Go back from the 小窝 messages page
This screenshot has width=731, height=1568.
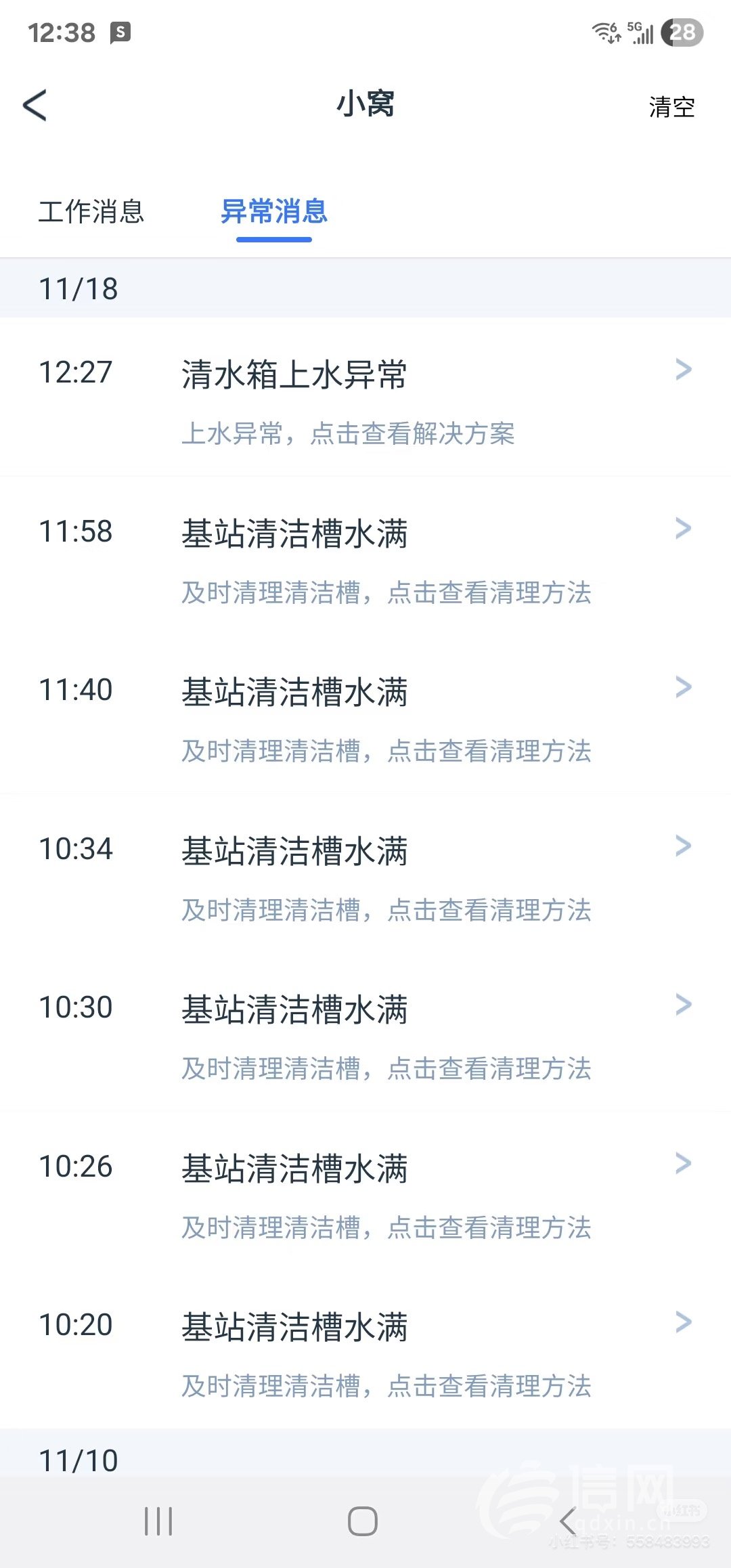[x=35, y=106]
